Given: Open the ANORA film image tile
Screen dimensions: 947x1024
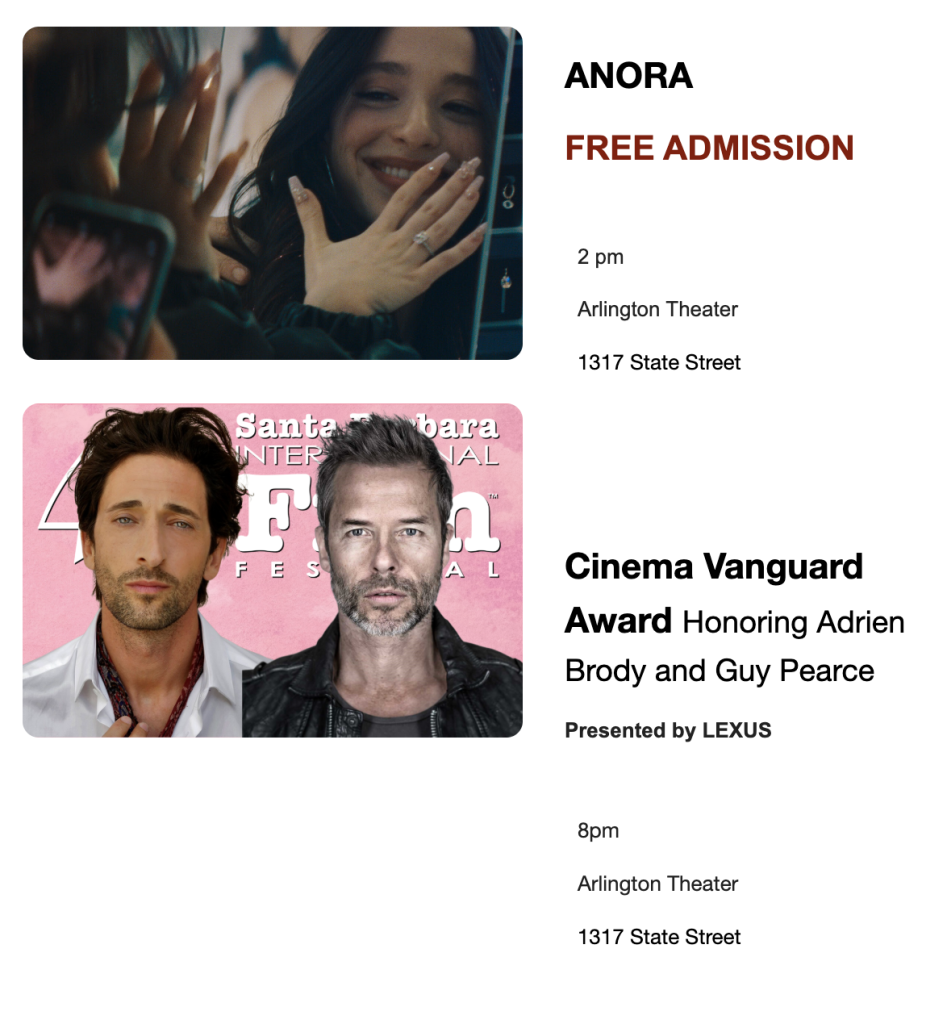Looking at the screenshot, I should [x=272, y=193].
